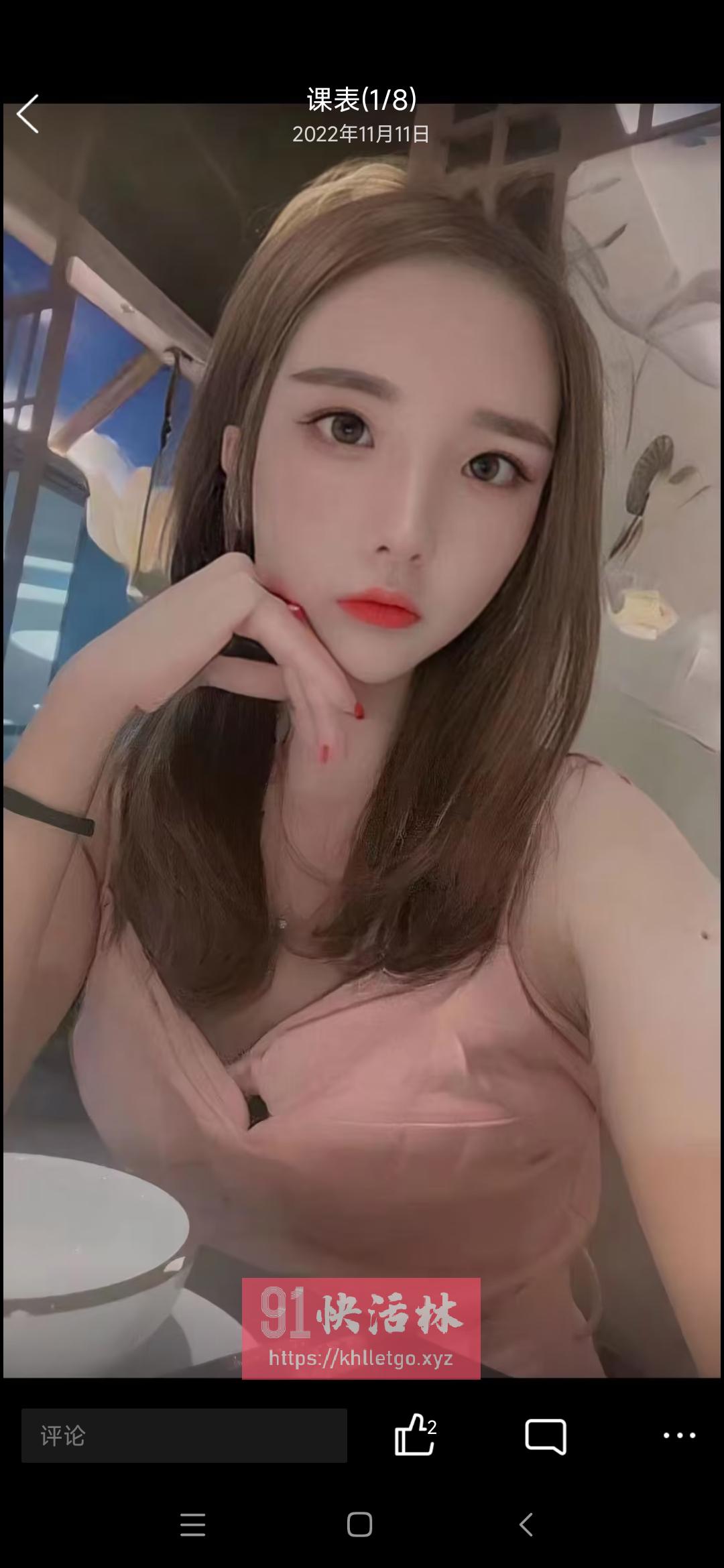Go back using the top-left arrow

point(28,114)
